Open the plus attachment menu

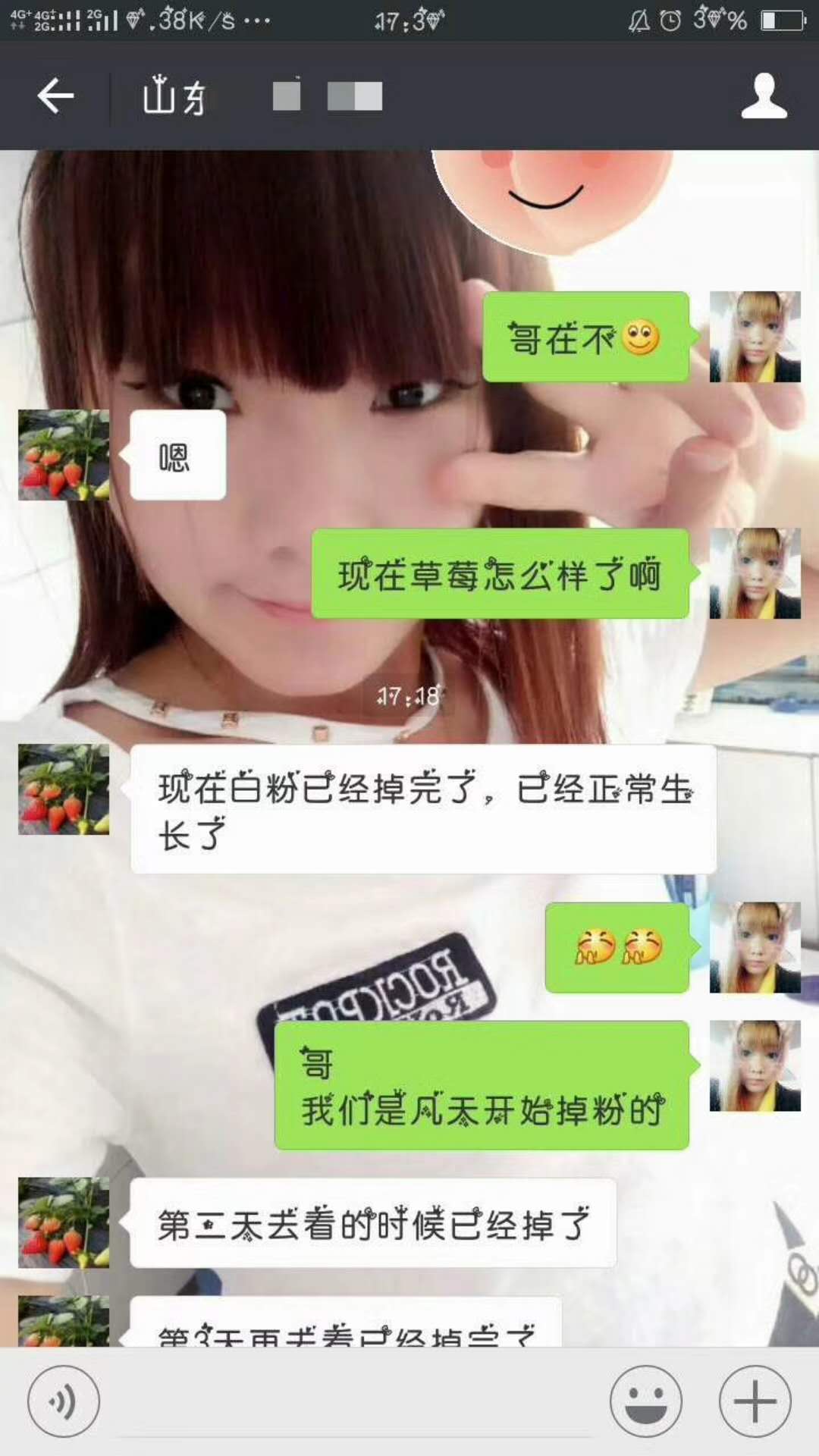pyautogui.click(x=755, y=1401)
